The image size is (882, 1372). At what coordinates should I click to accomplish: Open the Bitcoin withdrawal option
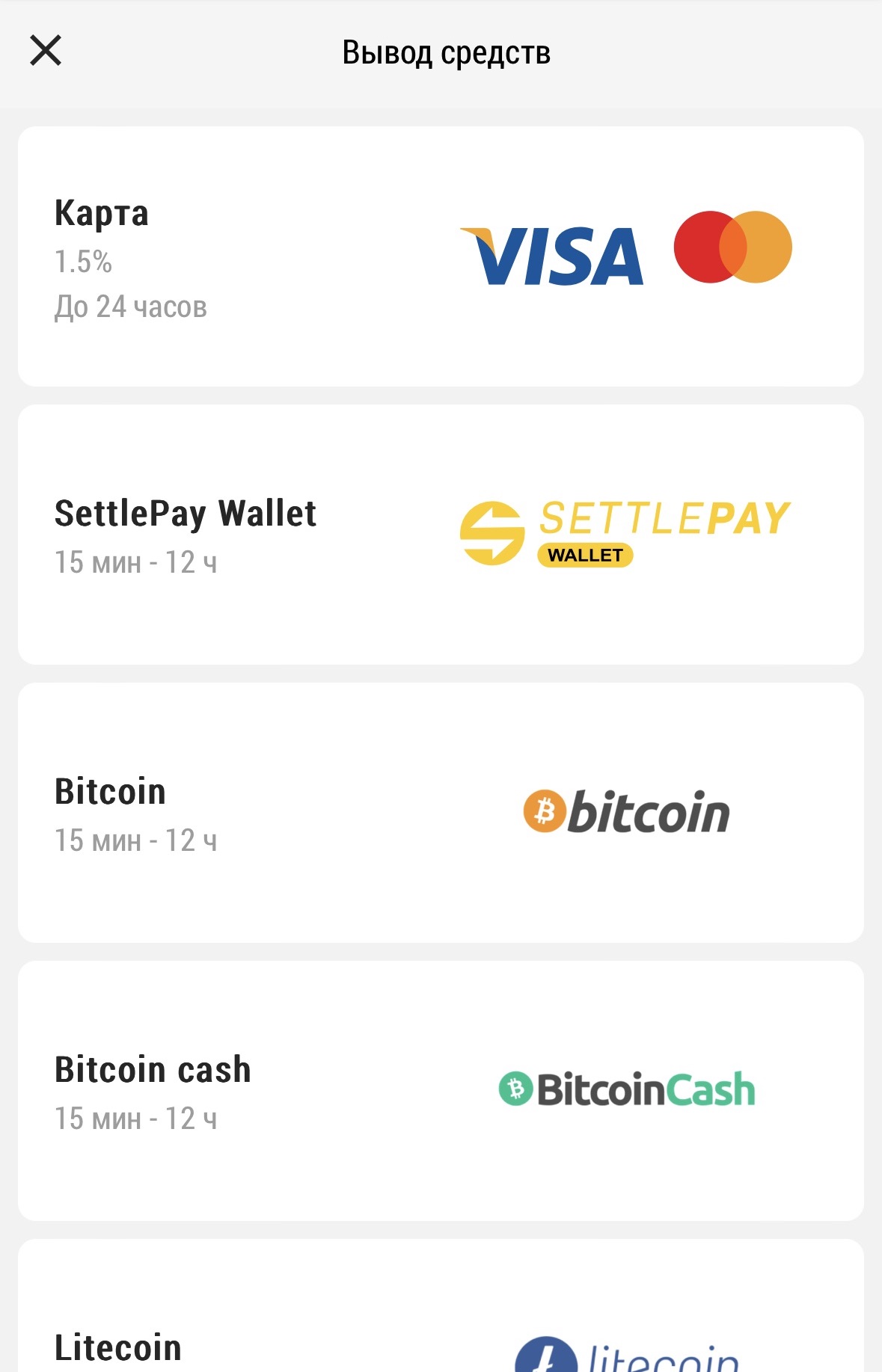click(441, 813)
